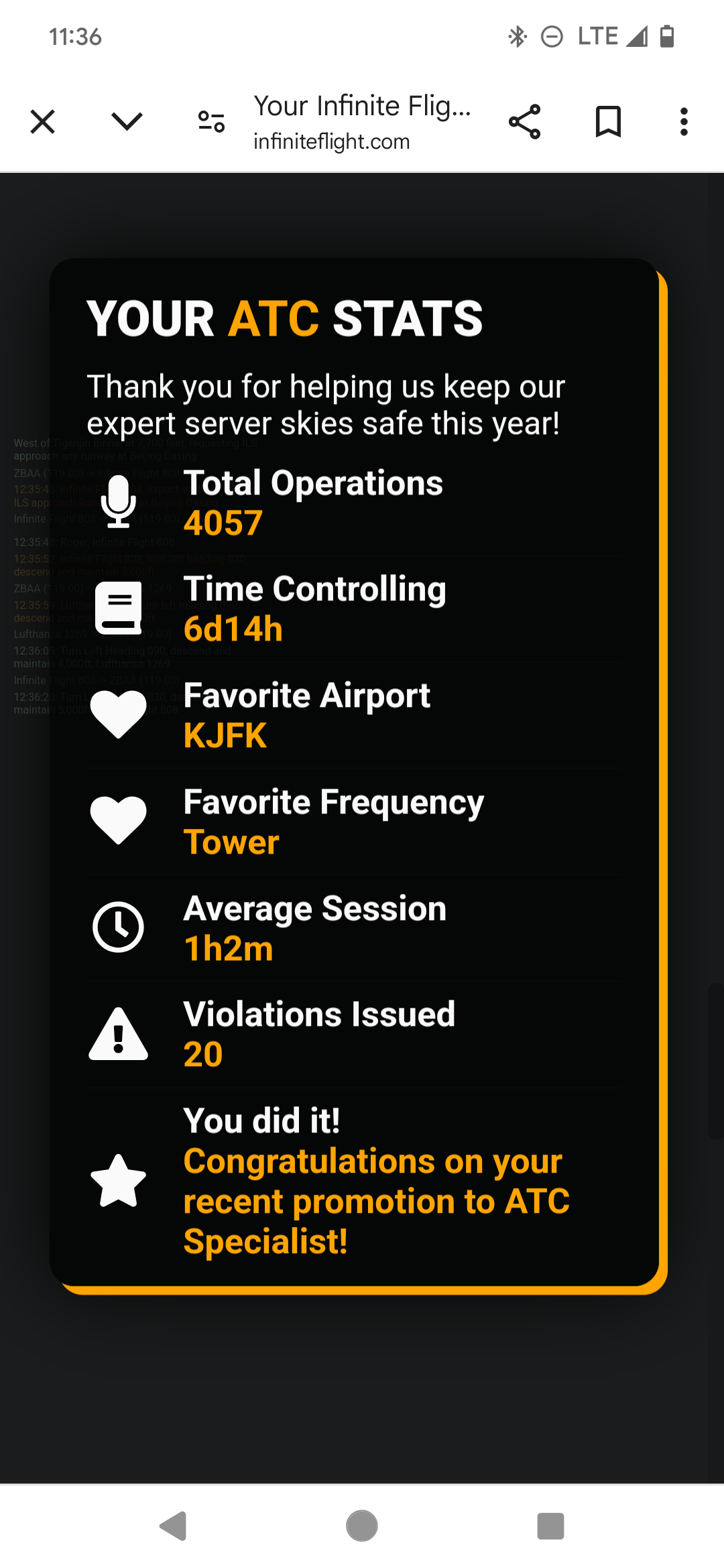
Task: Go back using the system back button
Action: tap(174, 1526)
